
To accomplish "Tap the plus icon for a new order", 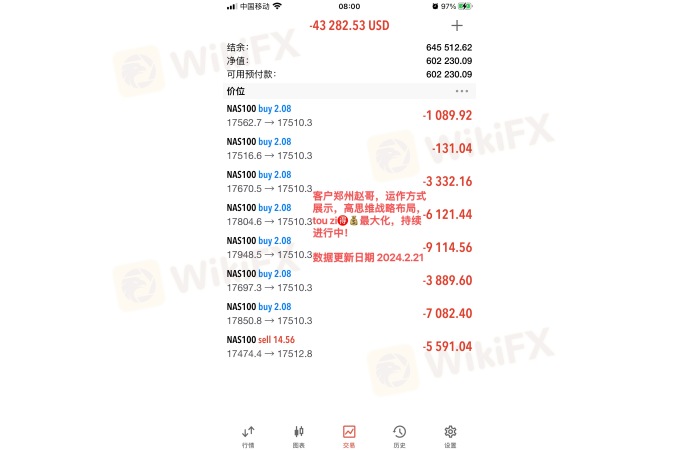I will pos(458,26).
